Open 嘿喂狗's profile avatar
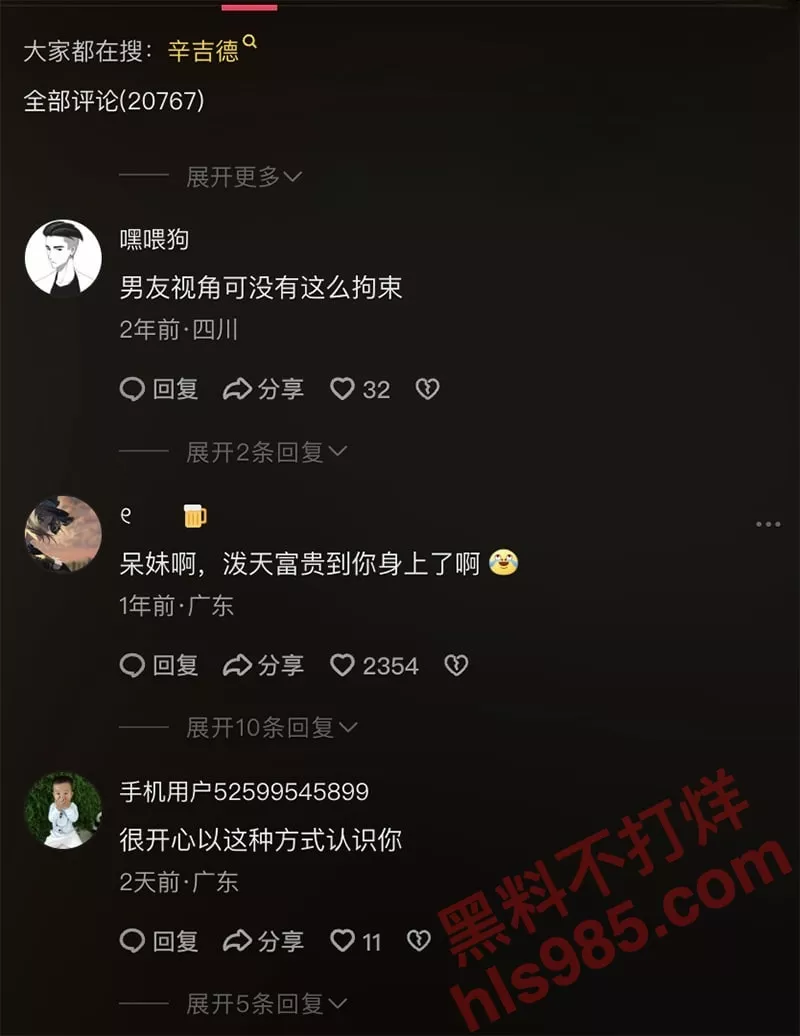The height and width of the screenshot is (1036, 800). [x=63, y=258]
